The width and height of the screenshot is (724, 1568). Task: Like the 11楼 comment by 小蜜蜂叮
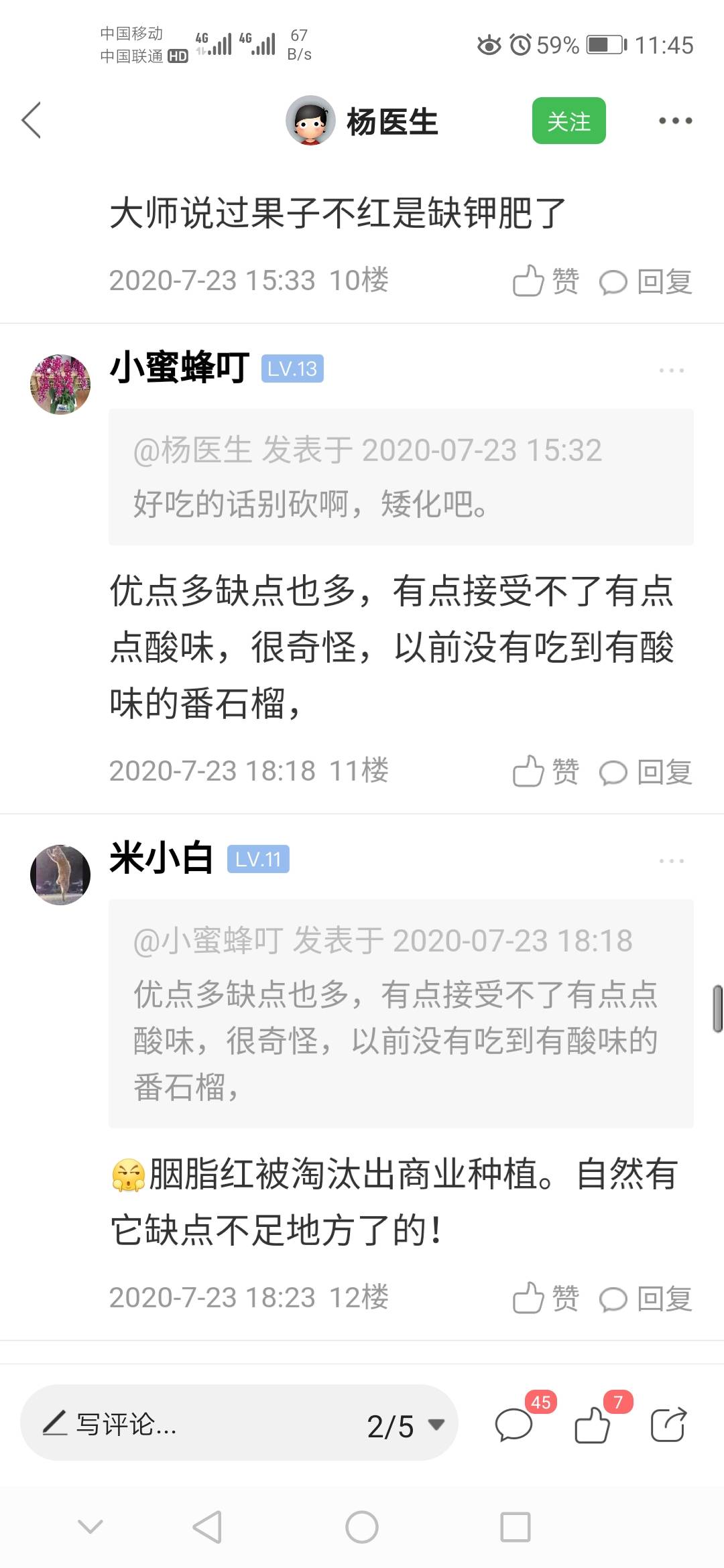click(546, 771)
